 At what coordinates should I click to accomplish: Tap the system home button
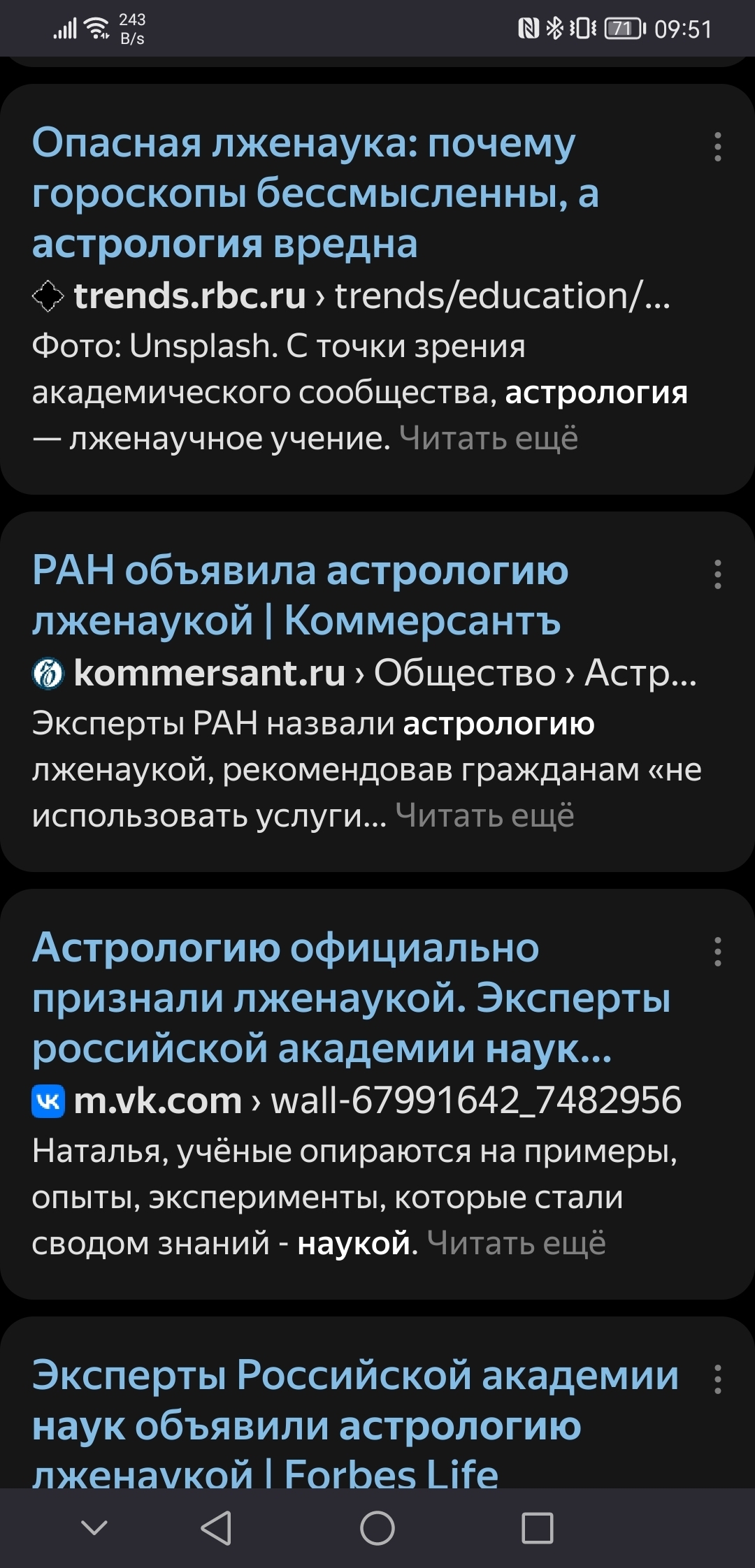point(377,1528)
